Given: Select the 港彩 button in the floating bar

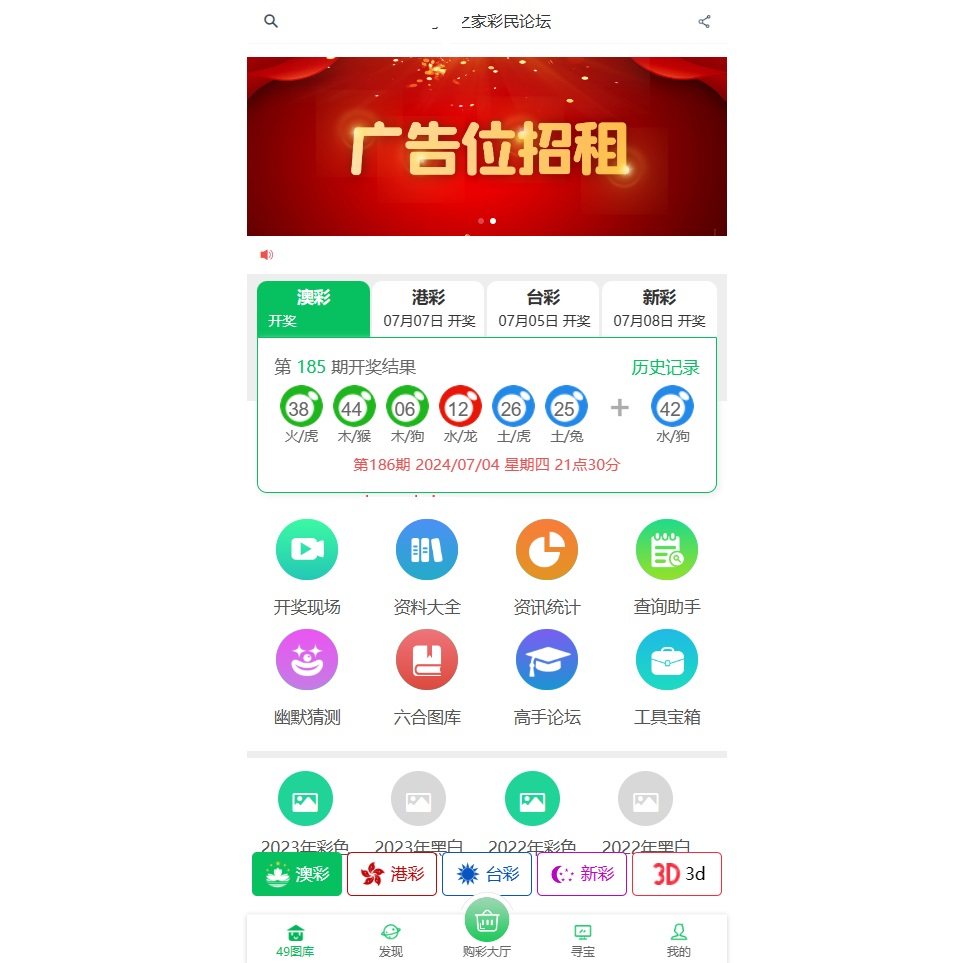Looking at the screenshot, I should point(392,874).
